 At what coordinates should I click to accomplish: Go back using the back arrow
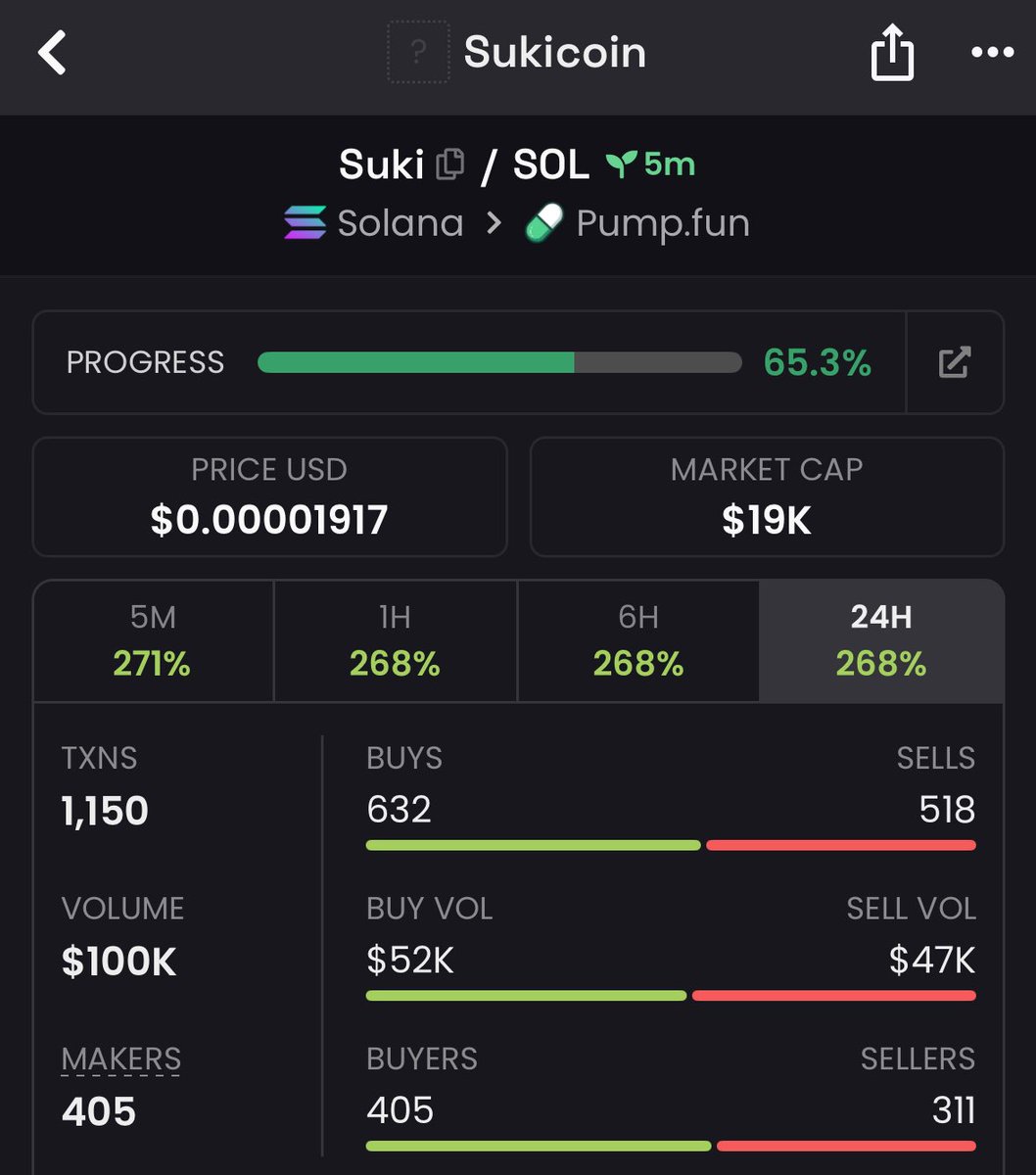(x=53, y=53)
